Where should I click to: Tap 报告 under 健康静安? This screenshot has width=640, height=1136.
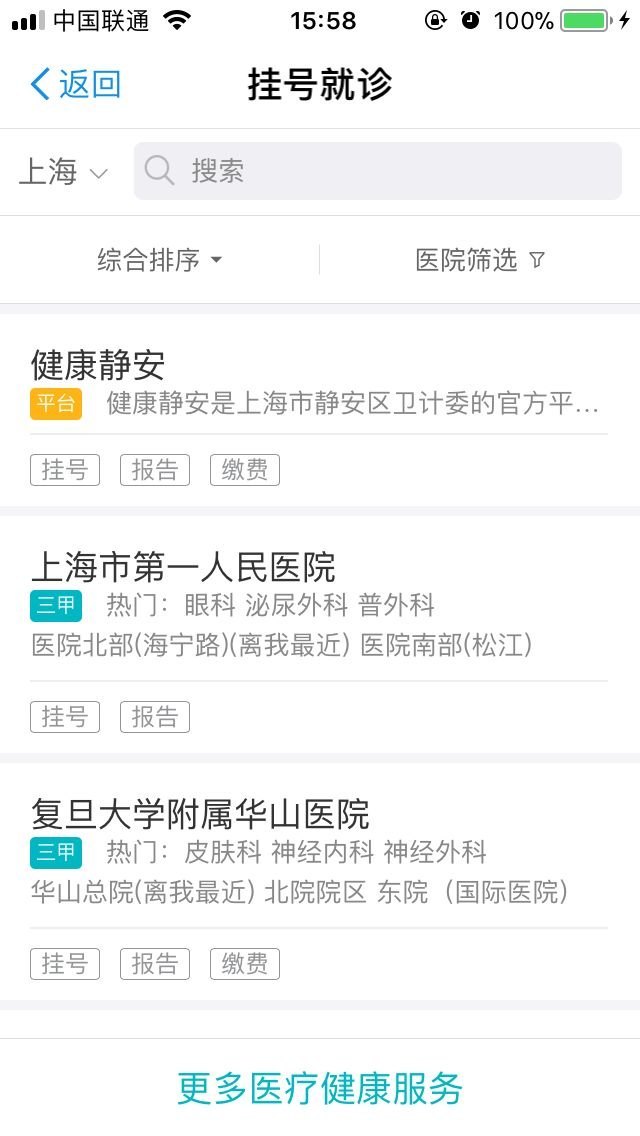tap(155, 470)
